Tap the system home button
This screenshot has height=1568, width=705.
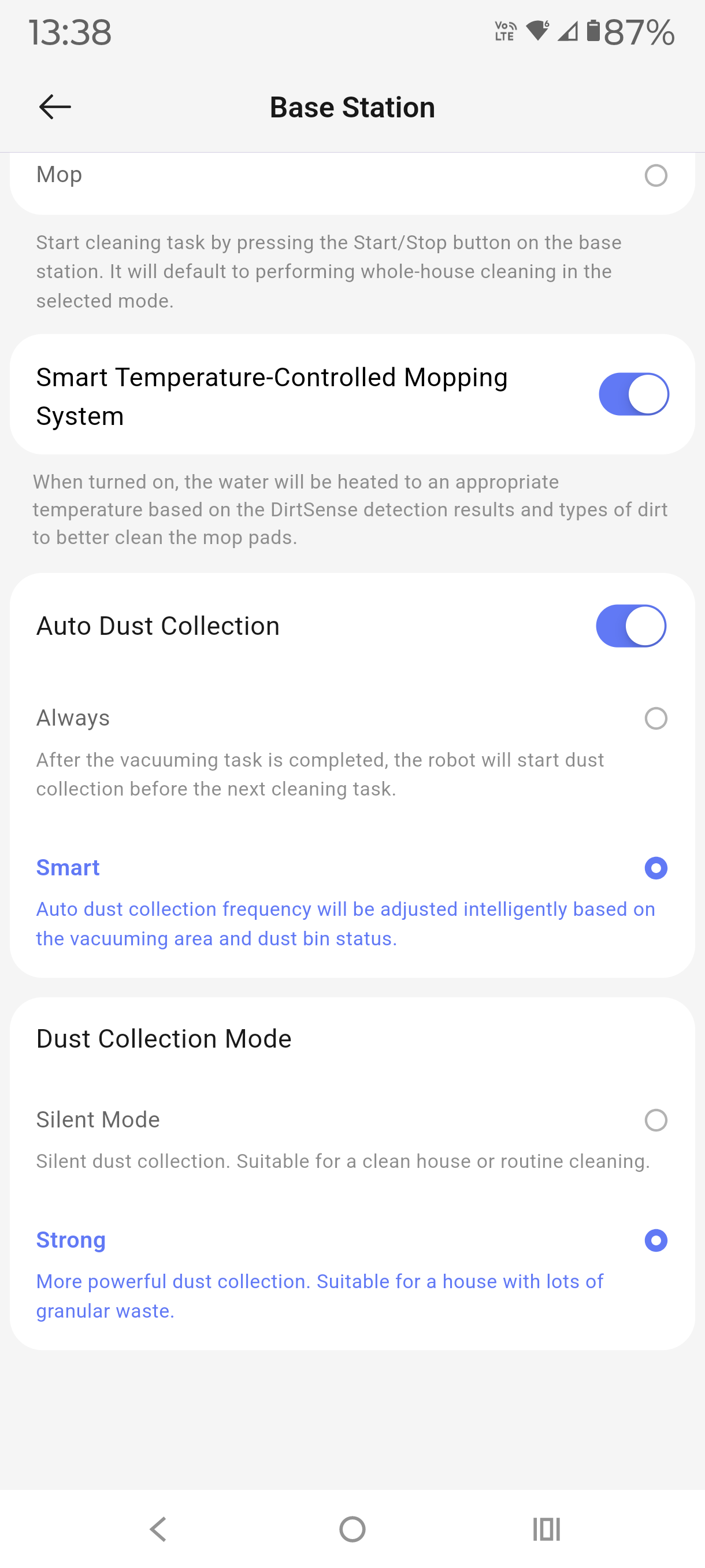(352, 1529)
